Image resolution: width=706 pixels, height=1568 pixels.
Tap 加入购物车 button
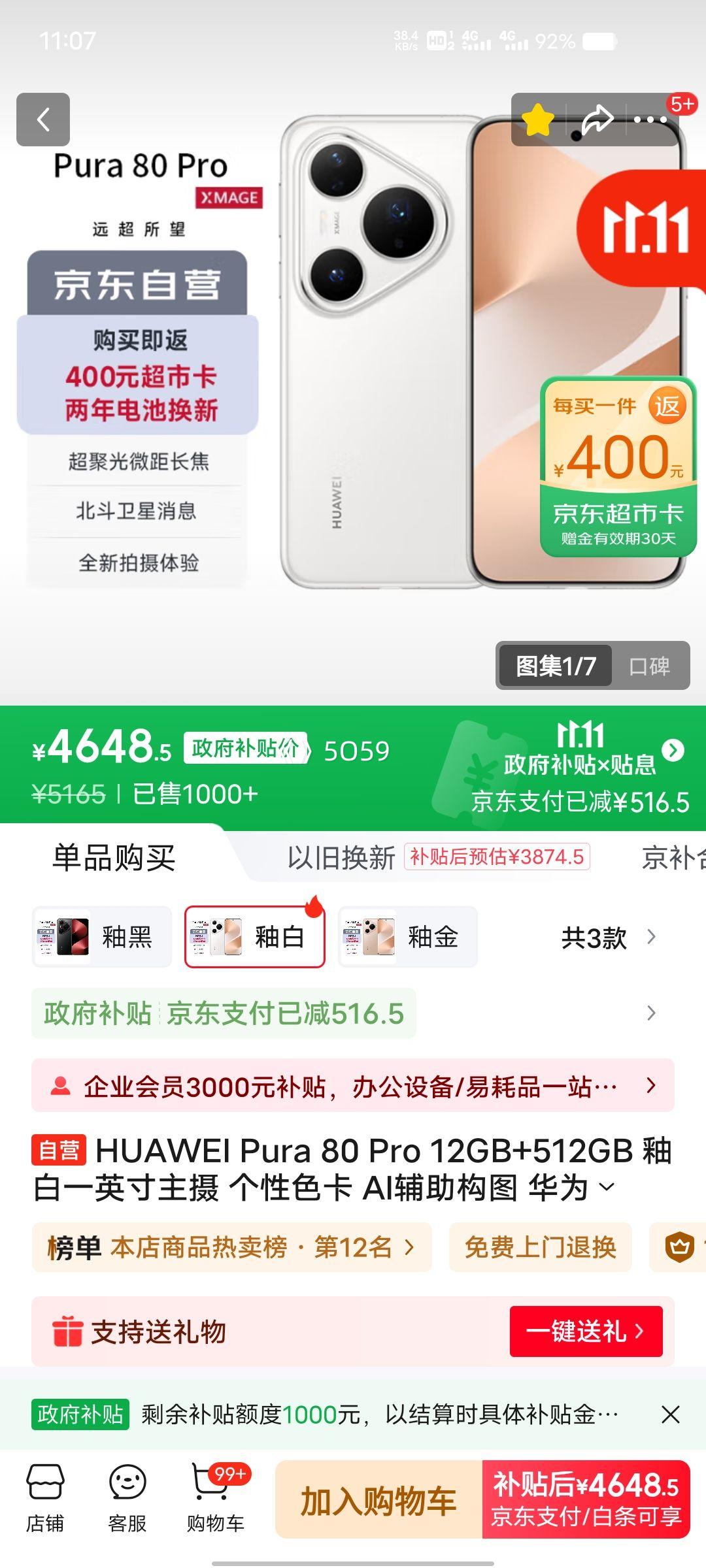[x=378, y=1500]
